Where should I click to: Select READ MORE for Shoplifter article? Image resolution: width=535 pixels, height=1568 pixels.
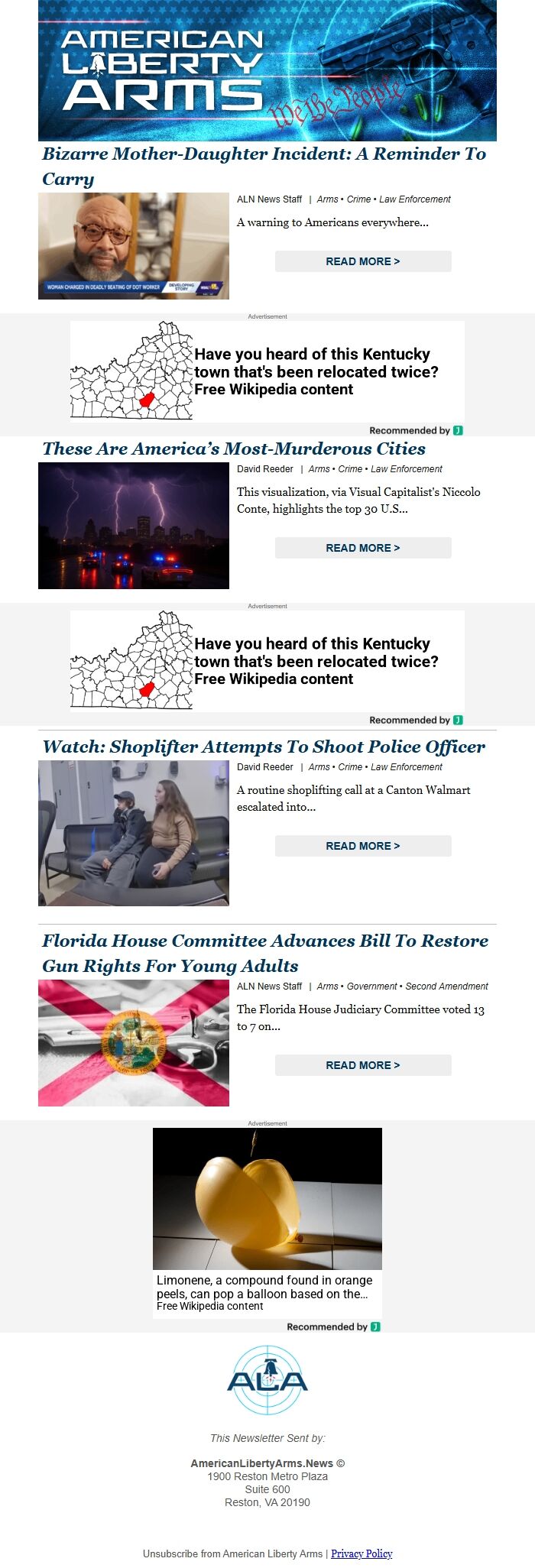[x=363, y=846]
